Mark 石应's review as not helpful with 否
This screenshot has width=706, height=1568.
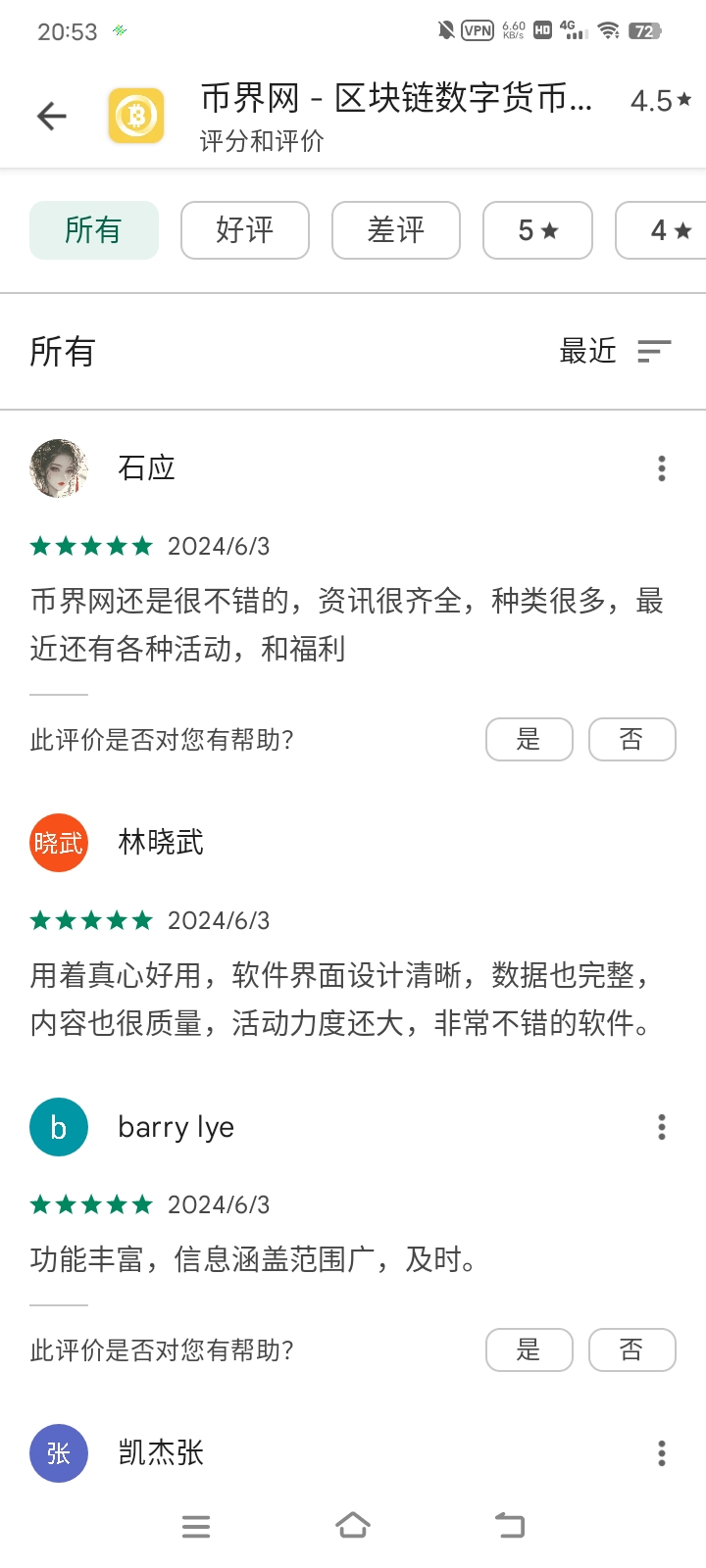pyautogui.click(x=631, y=739)
